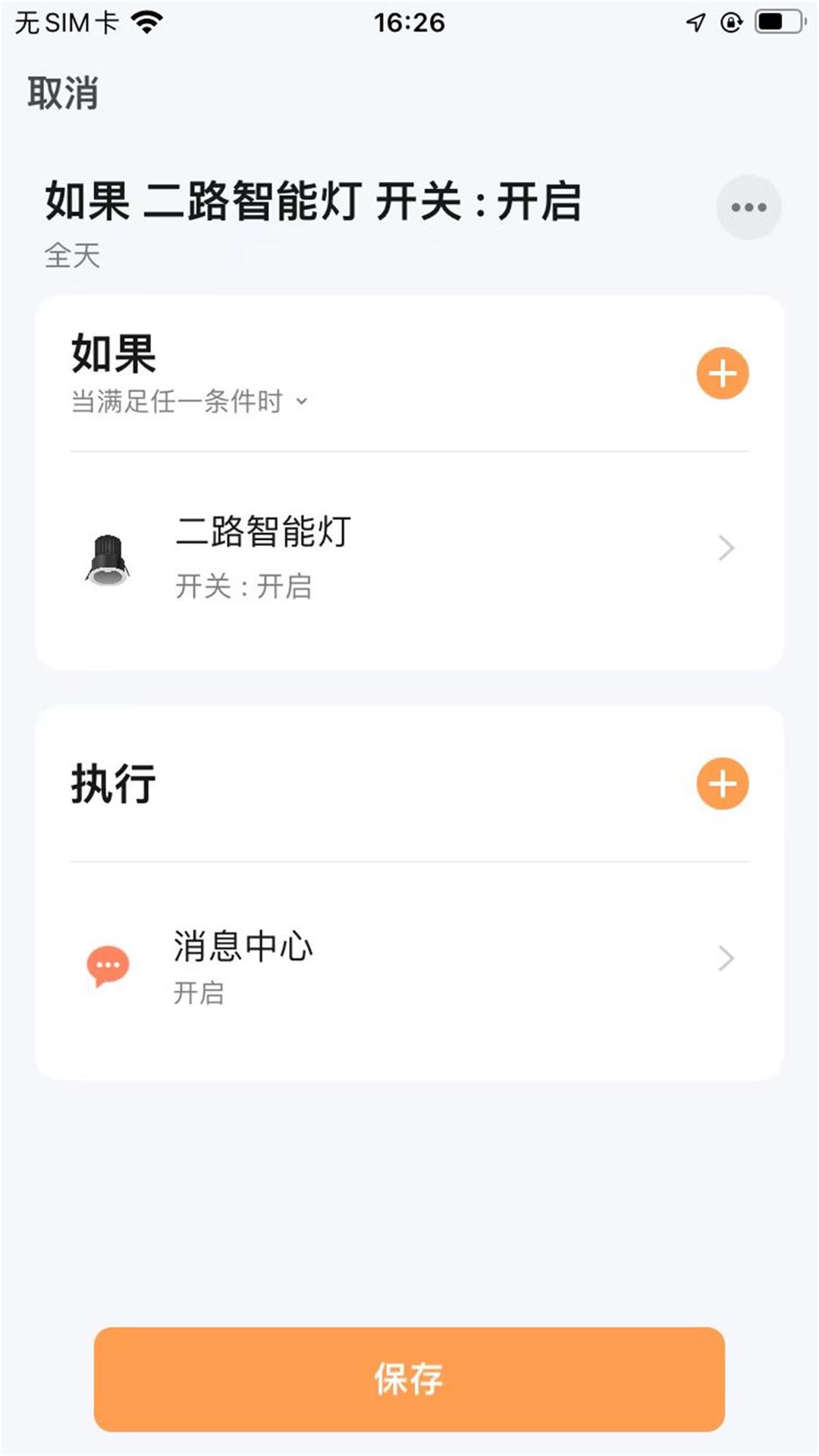Tap the orientation lock icon in status bar
819x1456 pixels.
tap(730, 20)
